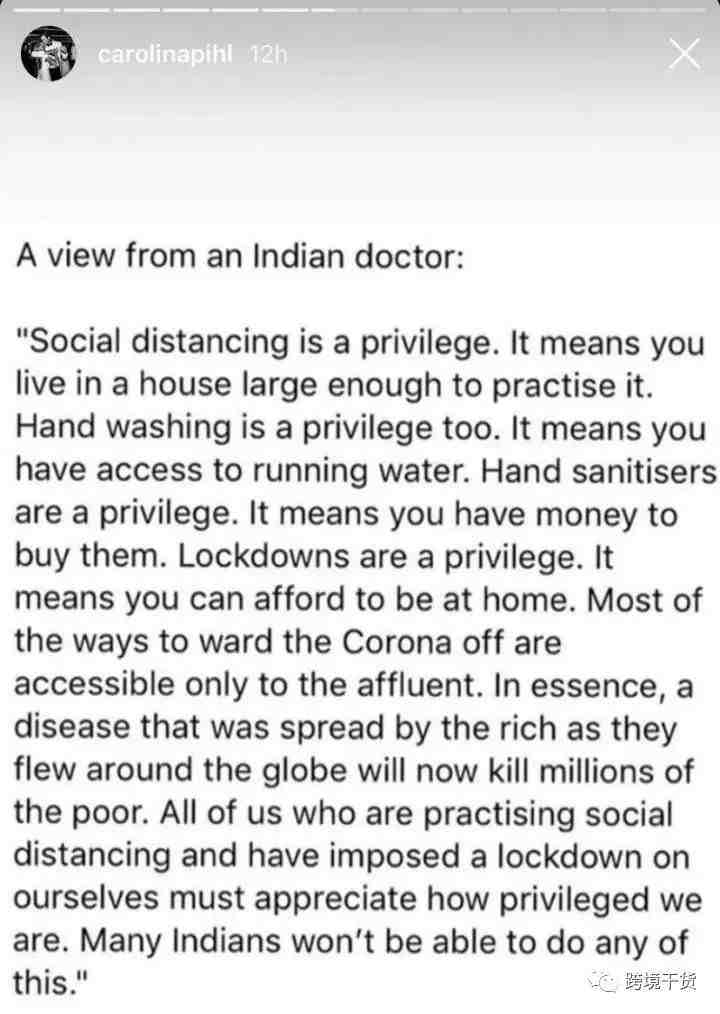720x1014 pixels.
Task: Open carolinapihl's profile picture
Action: tap(48, 54)
